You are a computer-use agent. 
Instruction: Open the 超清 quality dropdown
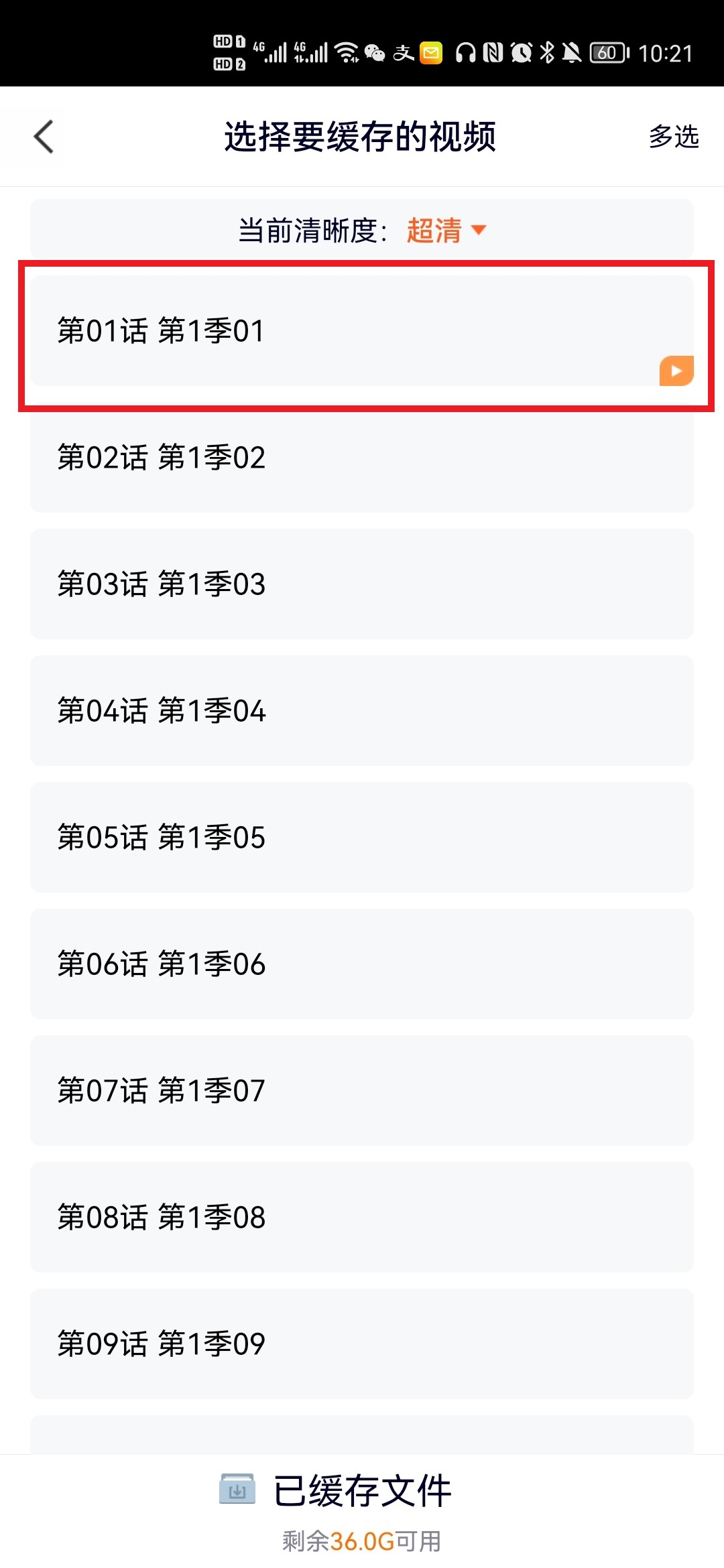[446, 230]
